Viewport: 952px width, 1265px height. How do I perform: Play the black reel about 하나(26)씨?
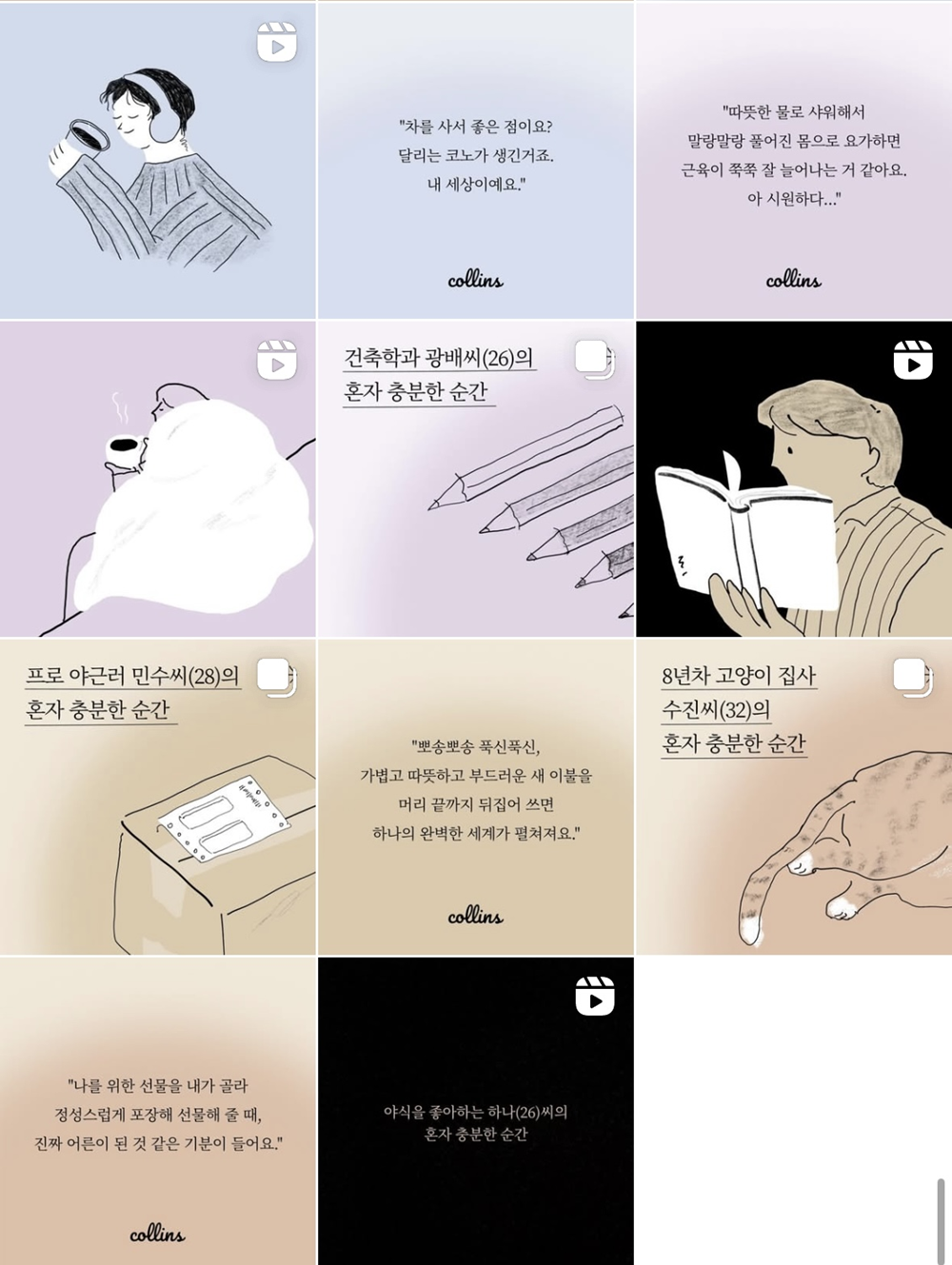point(475,1111)
